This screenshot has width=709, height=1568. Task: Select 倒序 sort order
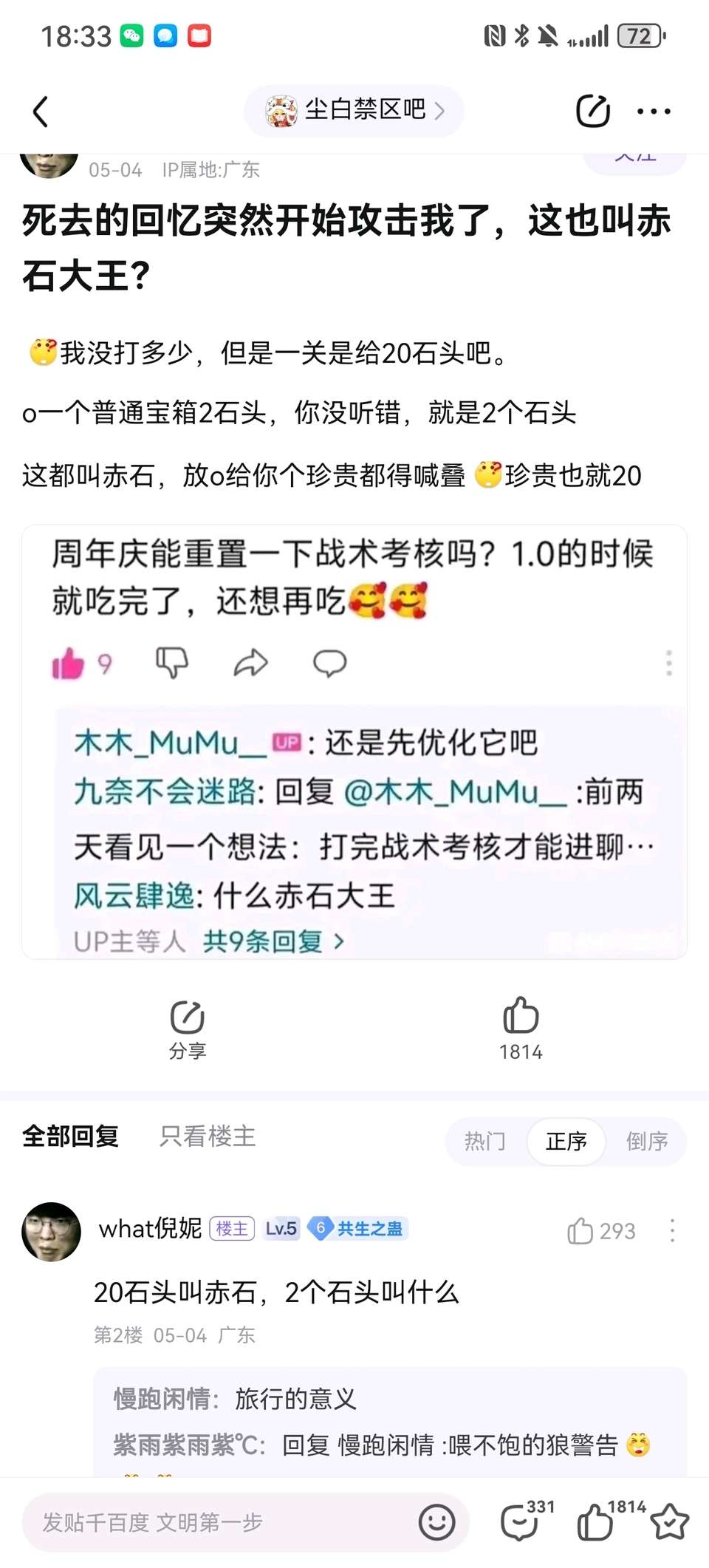tap(647, 1142)
